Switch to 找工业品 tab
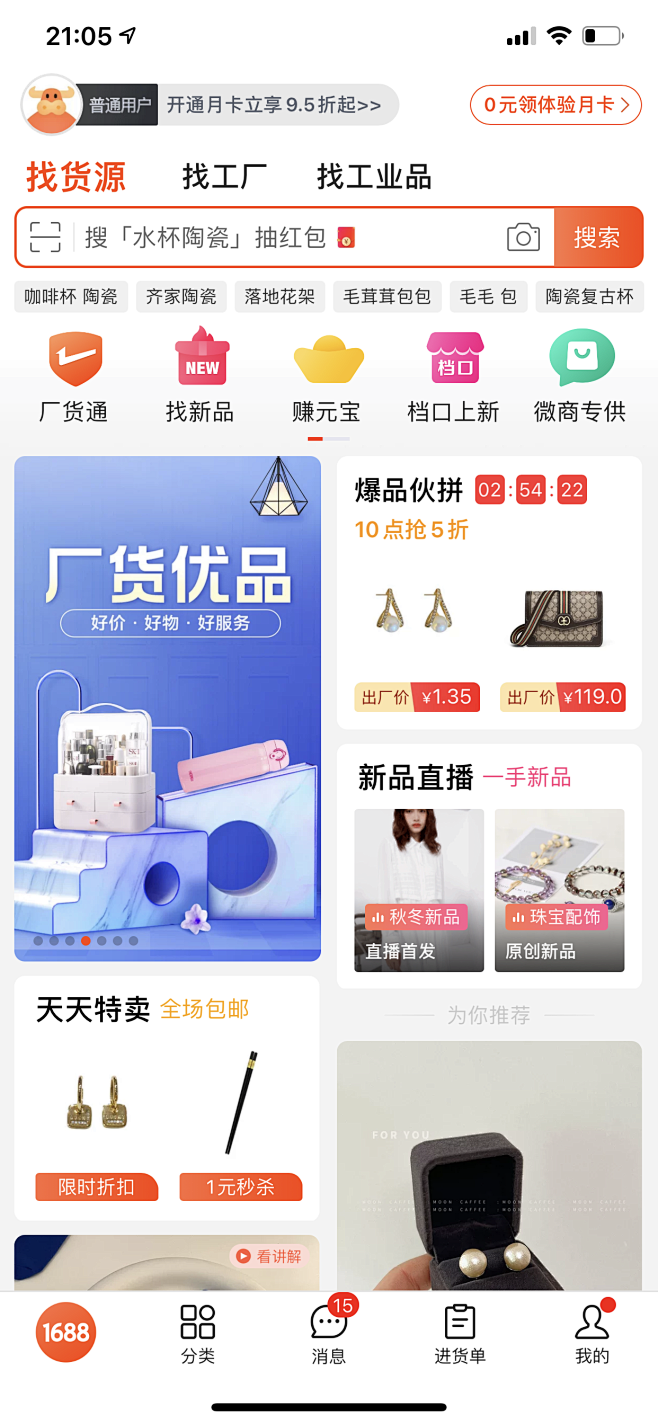The height and width of the screenshot is (1424, 658). click(374, 177)
